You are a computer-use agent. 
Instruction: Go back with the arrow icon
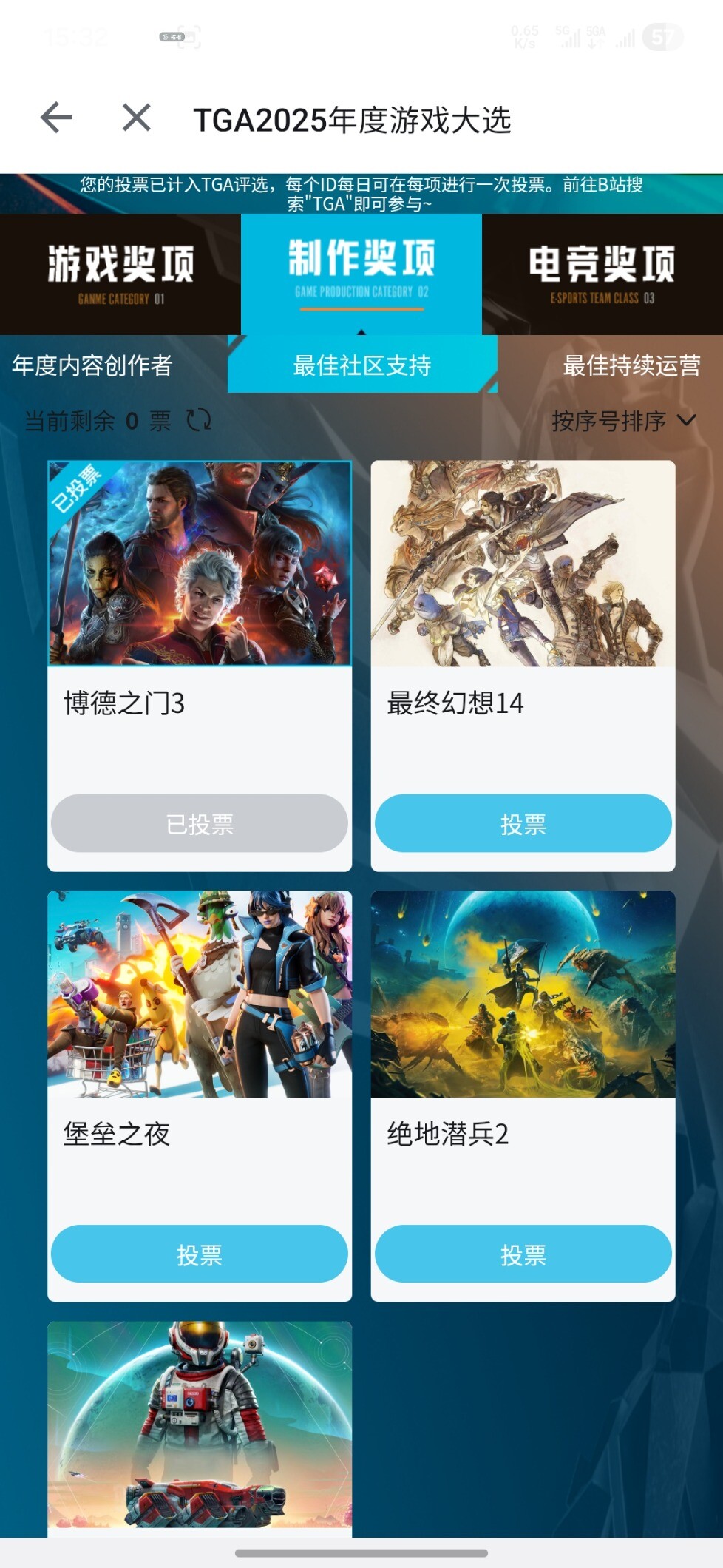coord(56,118)
